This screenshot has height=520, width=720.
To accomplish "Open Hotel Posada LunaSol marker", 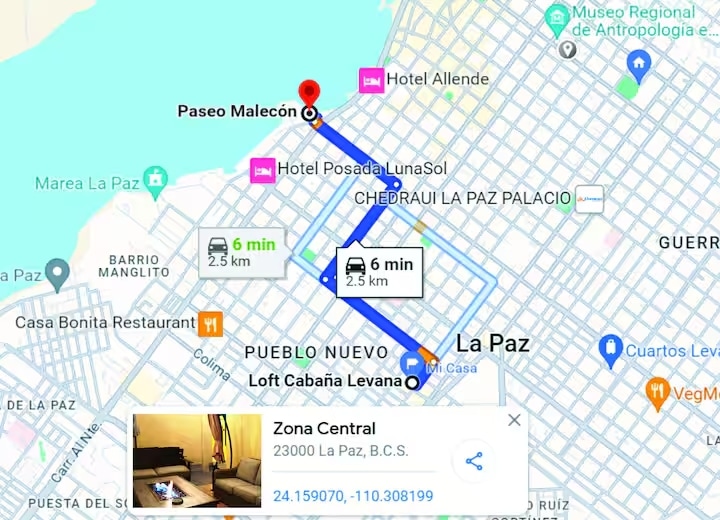I will [263, 169].
